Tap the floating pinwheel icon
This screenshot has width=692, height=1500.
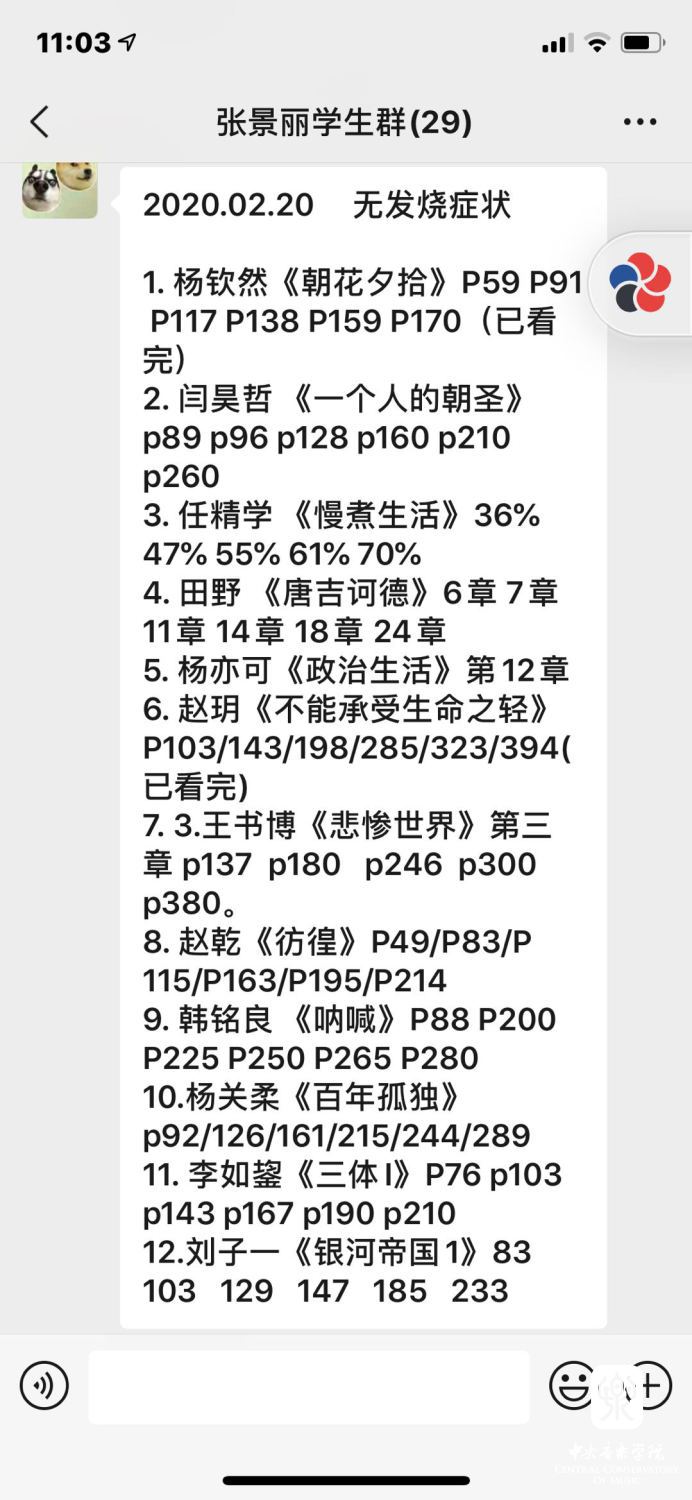tap(641, 284)
